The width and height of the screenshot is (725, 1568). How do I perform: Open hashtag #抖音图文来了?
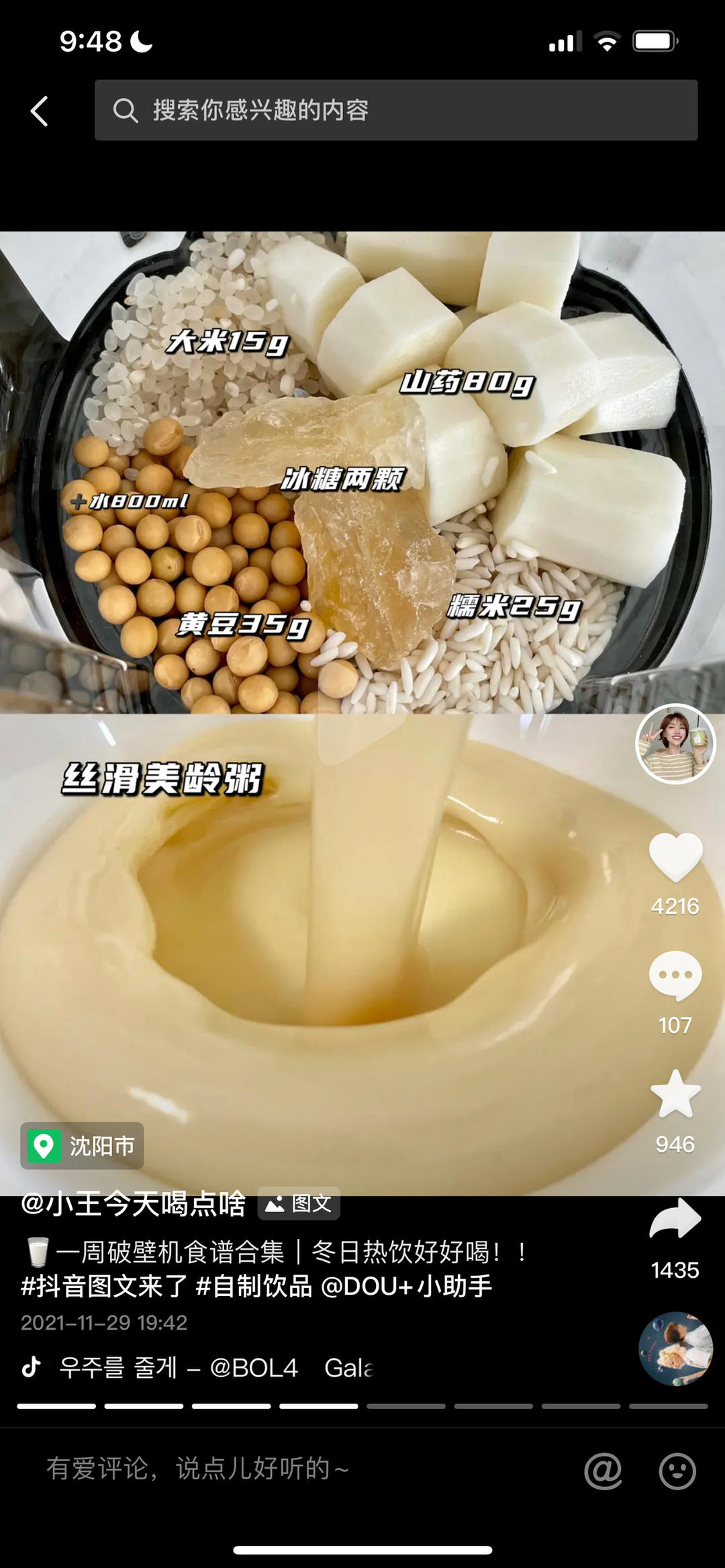pyautogui.click(x=104, y=1287)
